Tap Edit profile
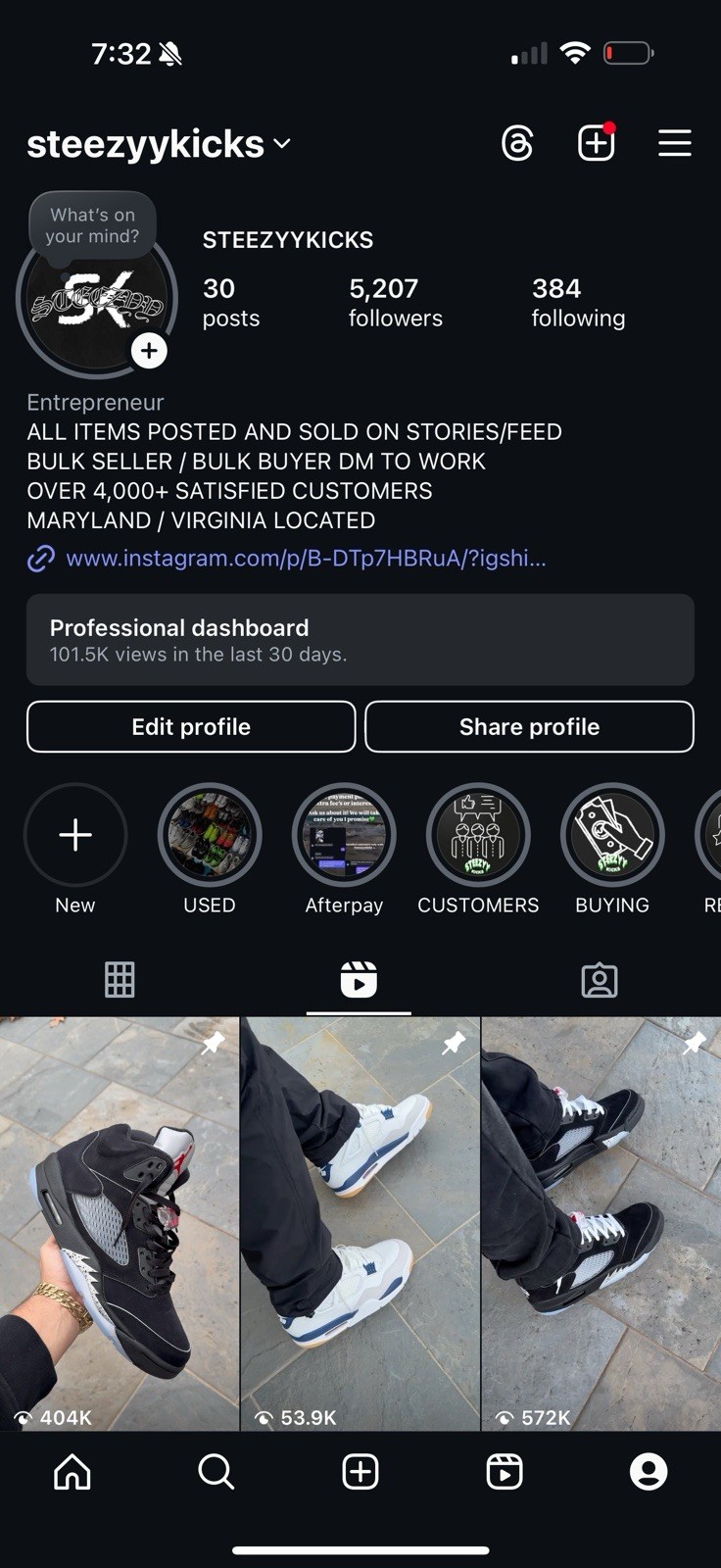Image resolution: width=721 pixels, height=1568 pixels. coord(191,726)
